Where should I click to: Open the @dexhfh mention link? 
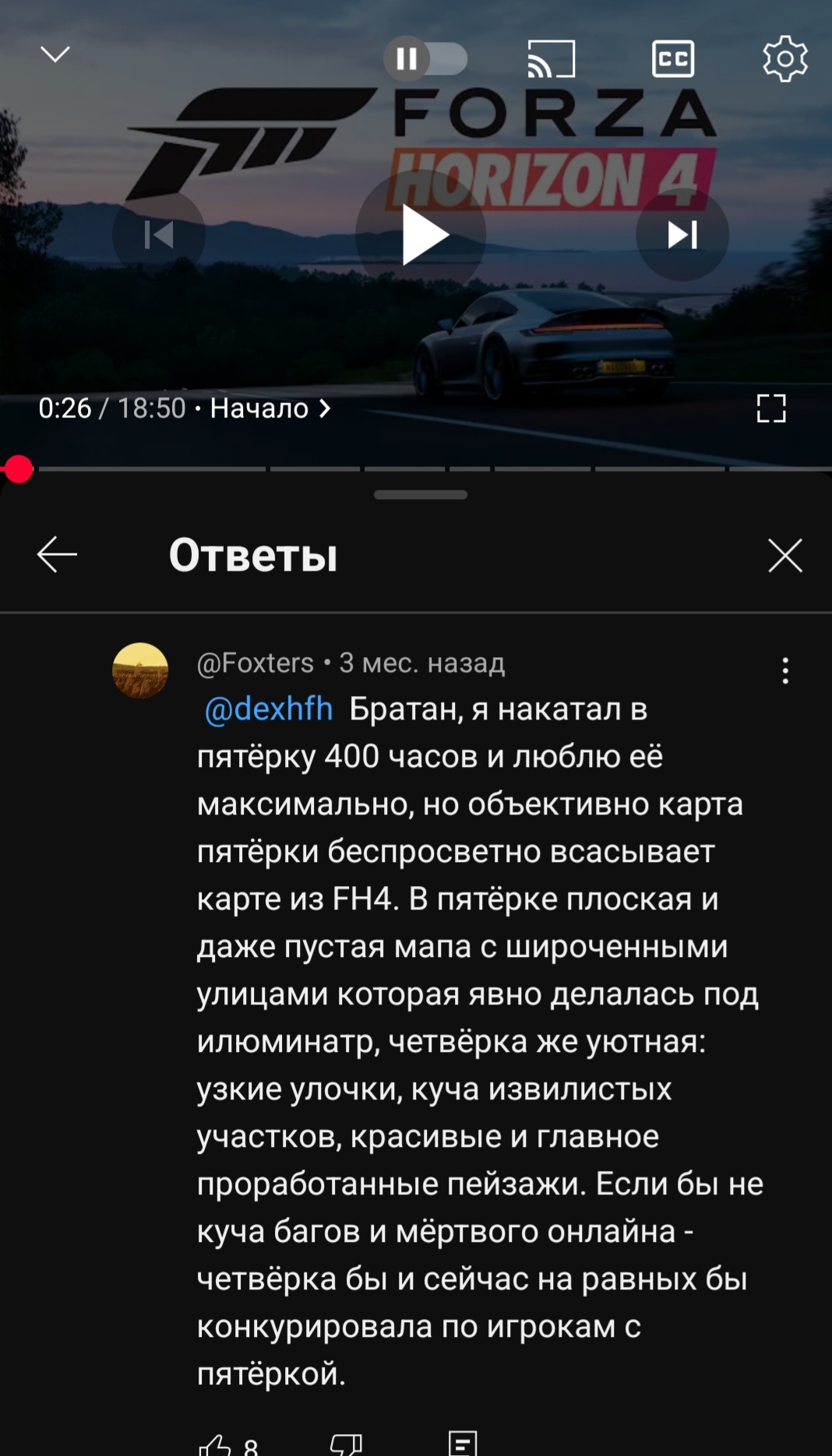coord(269,709)
